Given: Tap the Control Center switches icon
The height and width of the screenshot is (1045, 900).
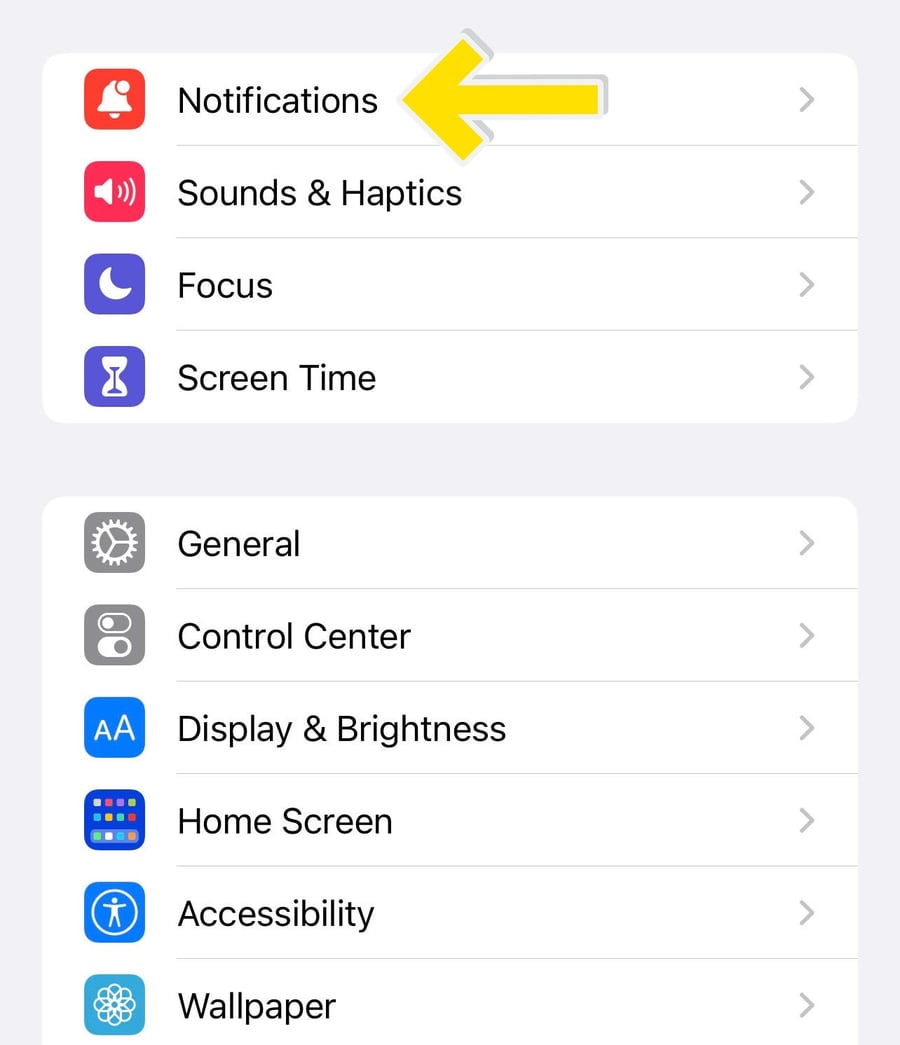Looking at the screenshot, I should (114, 636).
